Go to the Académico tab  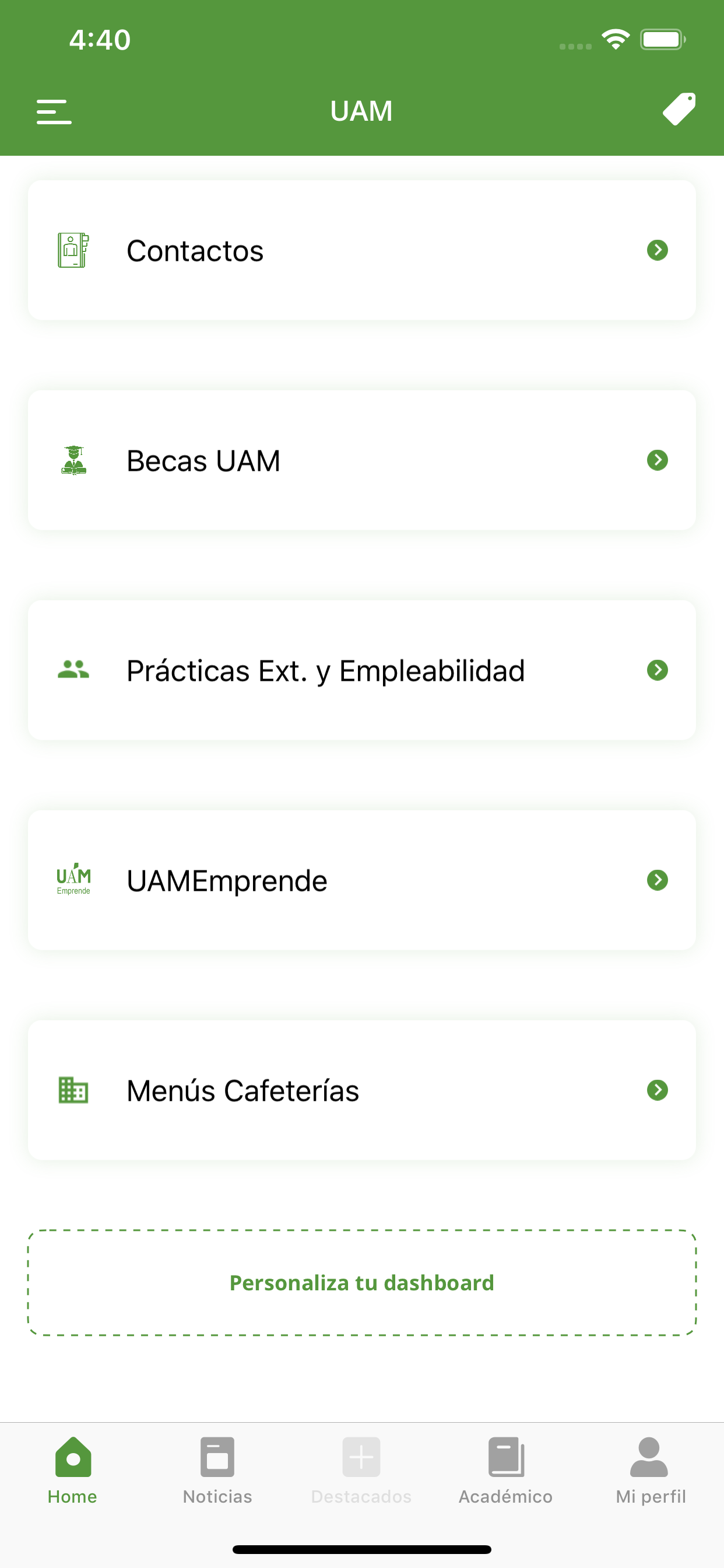[x=506, y=1471]
